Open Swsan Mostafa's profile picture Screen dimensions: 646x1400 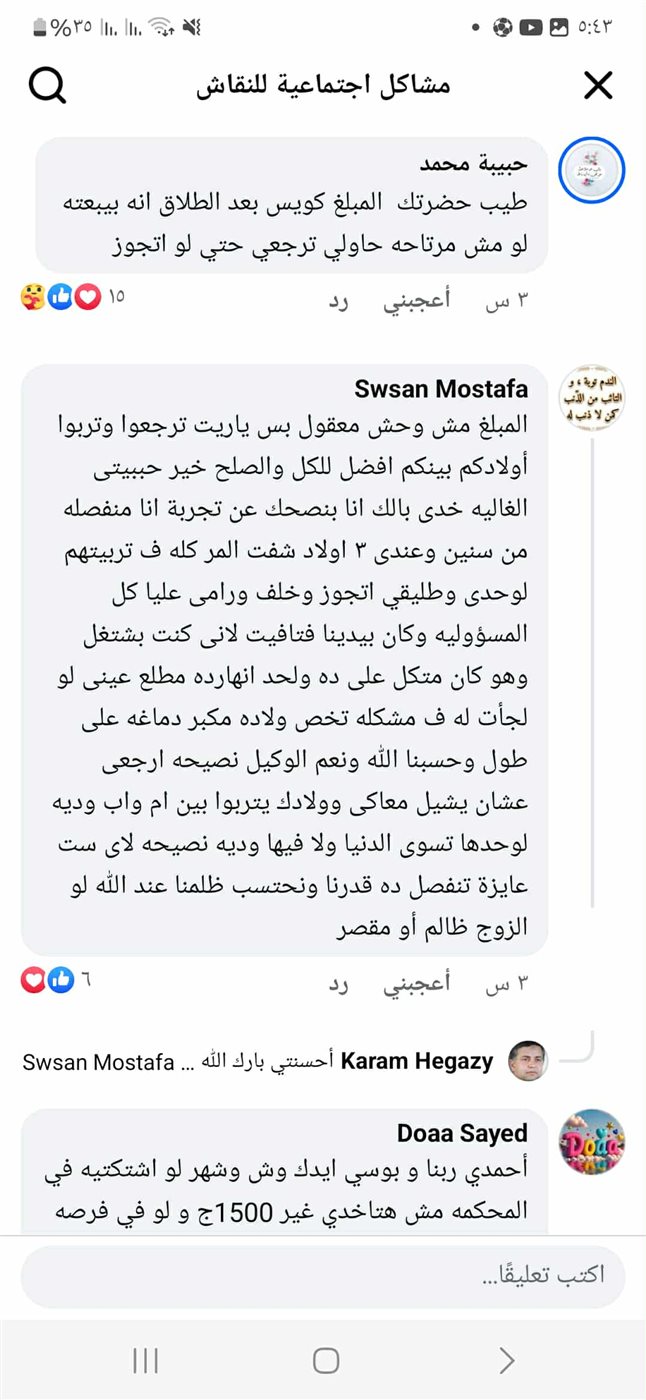[591, 397]
